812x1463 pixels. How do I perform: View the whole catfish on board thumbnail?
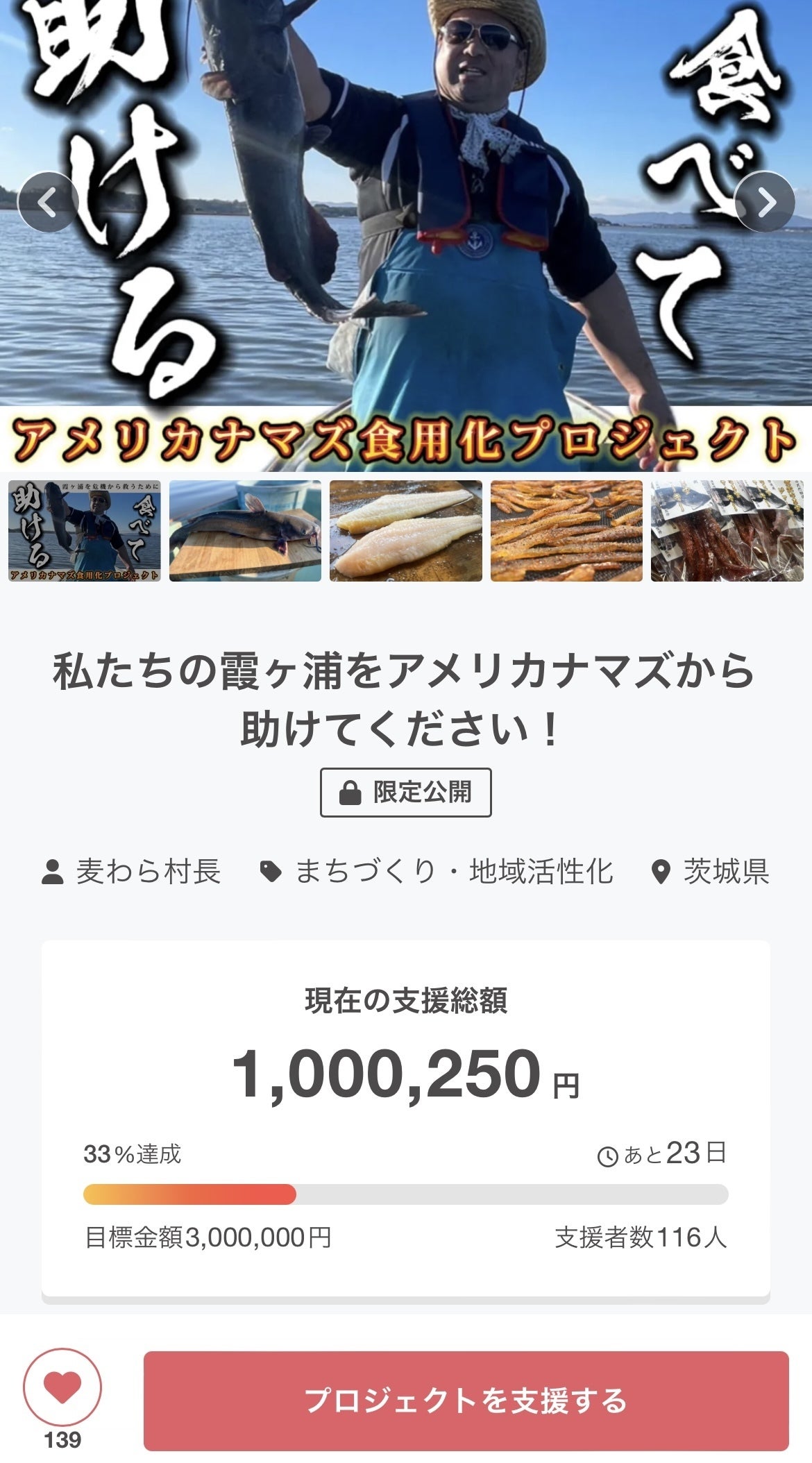pyautogui.click(x=245, y=531)
